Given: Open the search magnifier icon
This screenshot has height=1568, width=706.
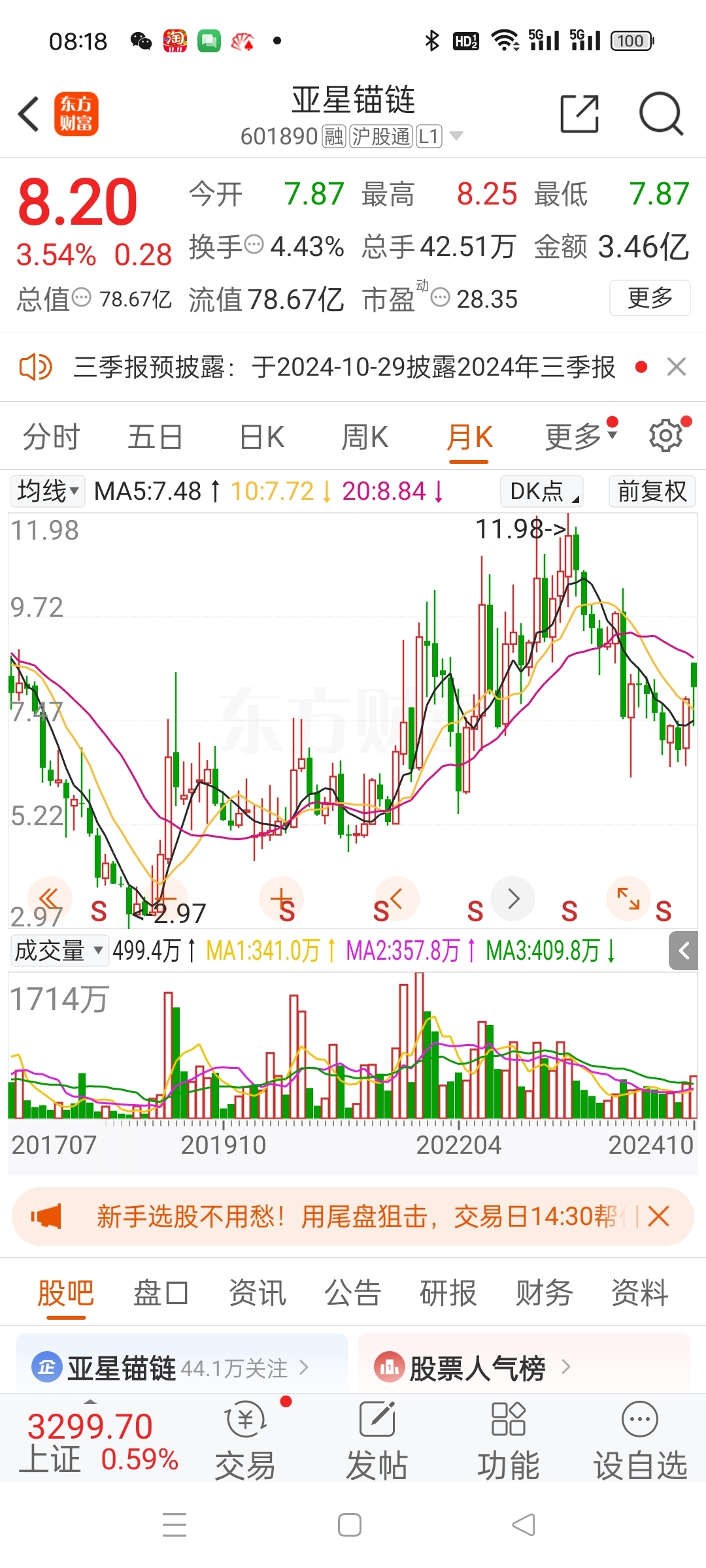Looking at the screenshot, I should (661, 114).
